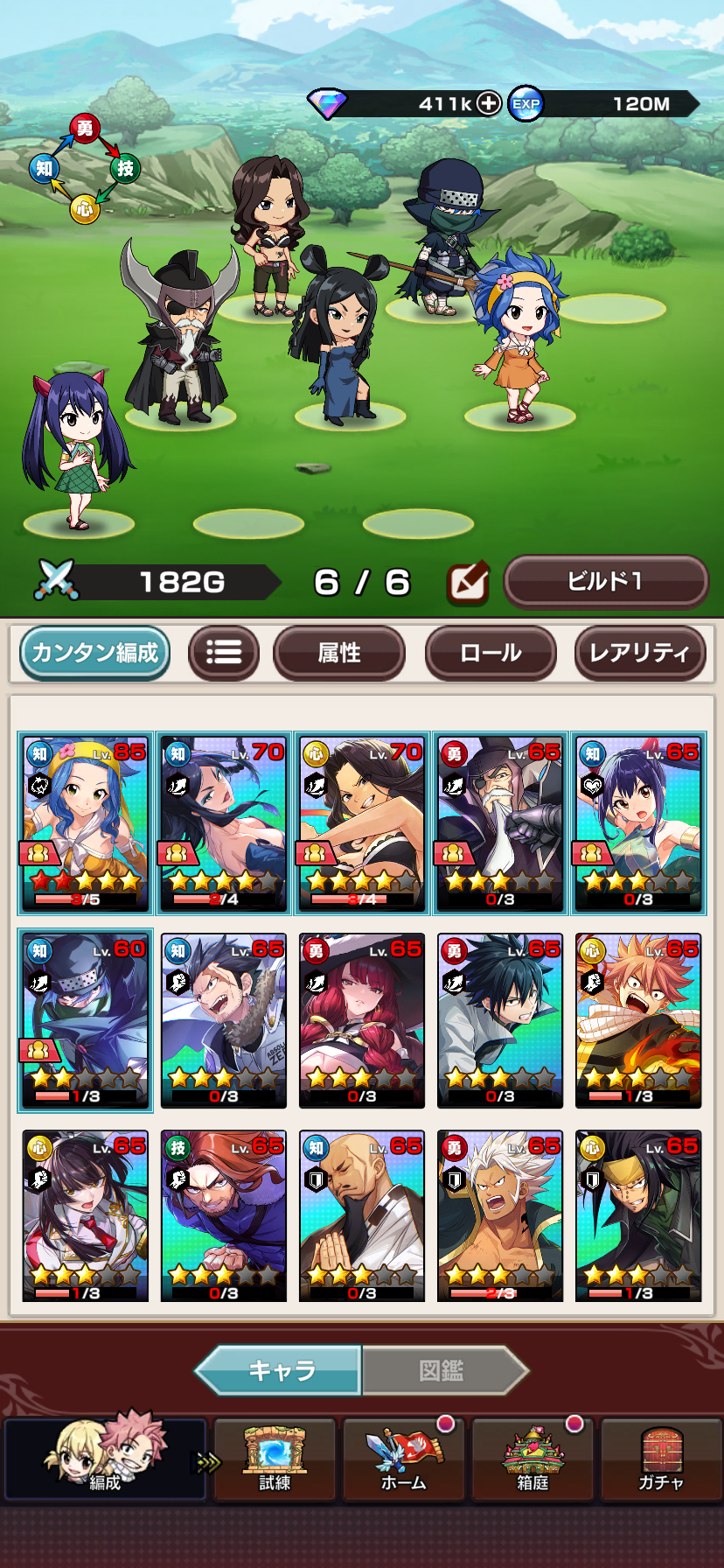Open the 編成 formation tab

coord(105,1459)
